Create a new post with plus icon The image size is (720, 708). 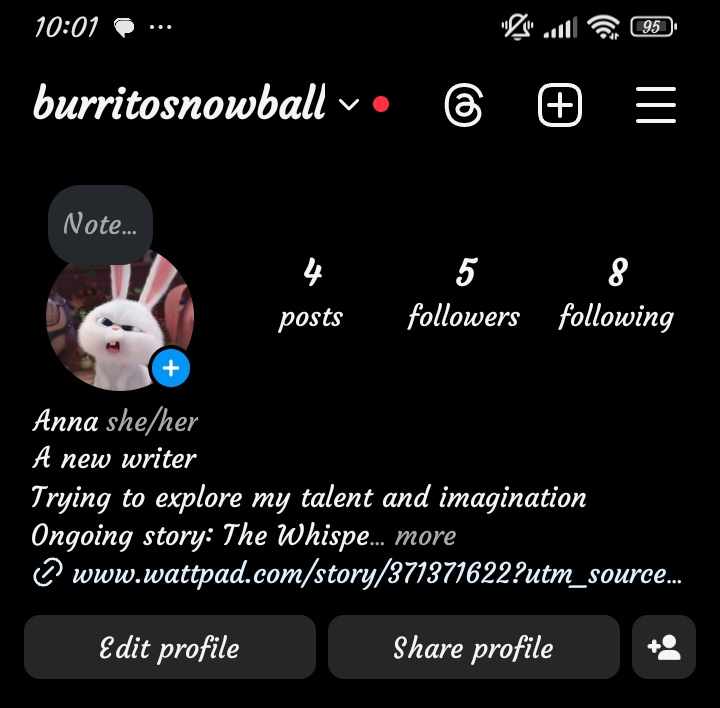point(560,105)
